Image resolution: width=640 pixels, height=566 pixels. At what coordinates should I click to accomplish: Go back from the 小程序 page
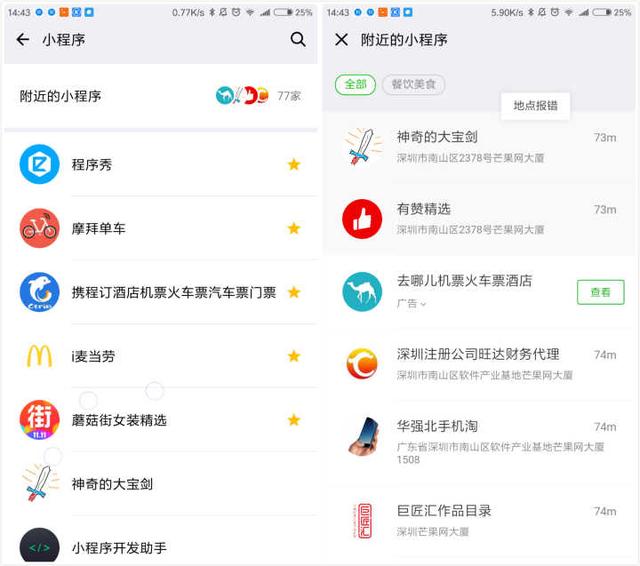point(23,40)
